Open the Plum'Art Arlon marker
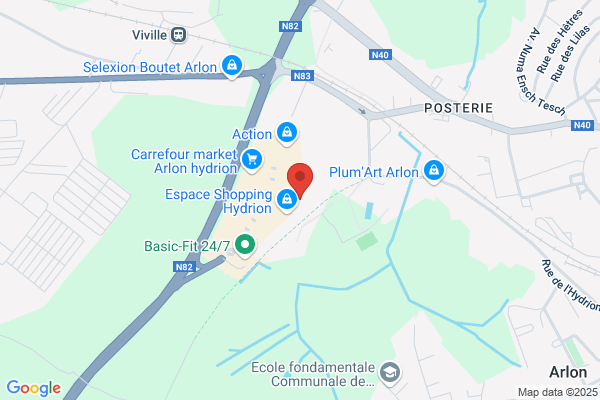This screenshot has height=400, width=600. click(434, 171)
